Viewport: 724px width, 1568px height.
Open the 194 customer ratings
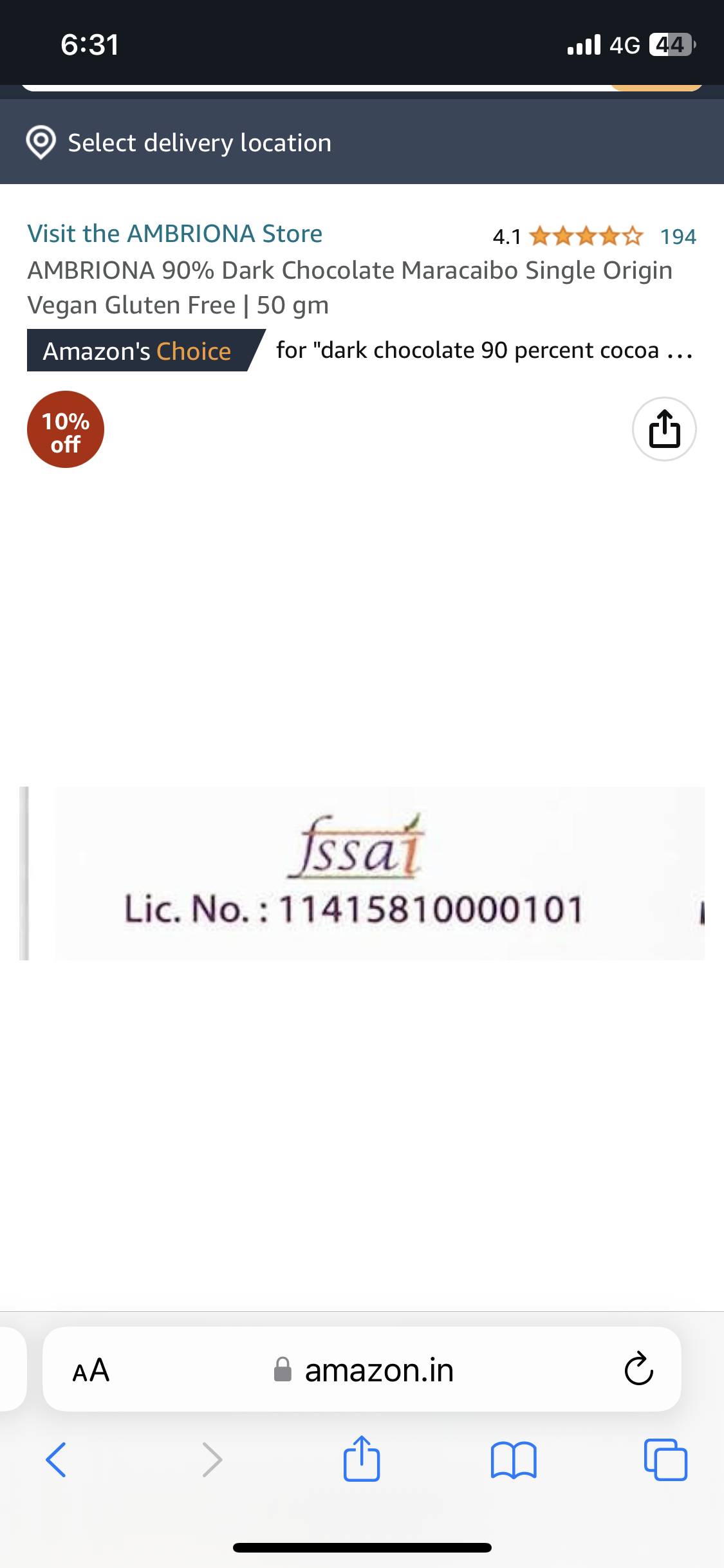pyautogui.click(x=678, y=236)
